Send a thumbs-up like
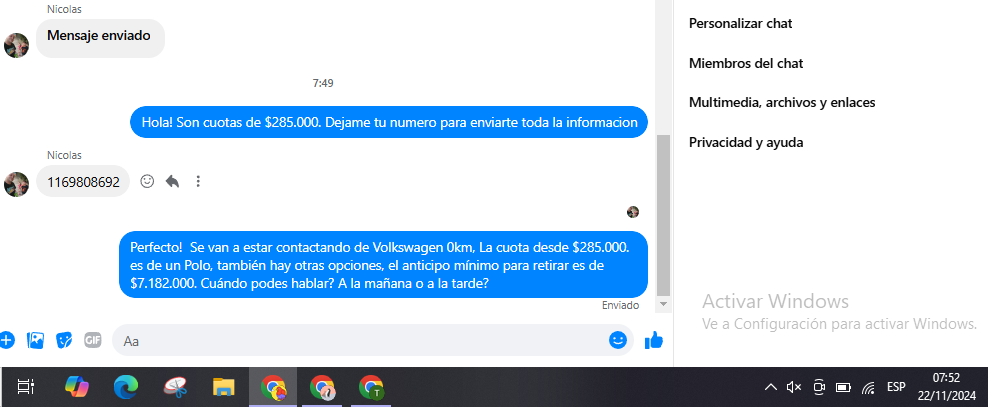This screenshot has height=407, width=988. coord(654,340)
